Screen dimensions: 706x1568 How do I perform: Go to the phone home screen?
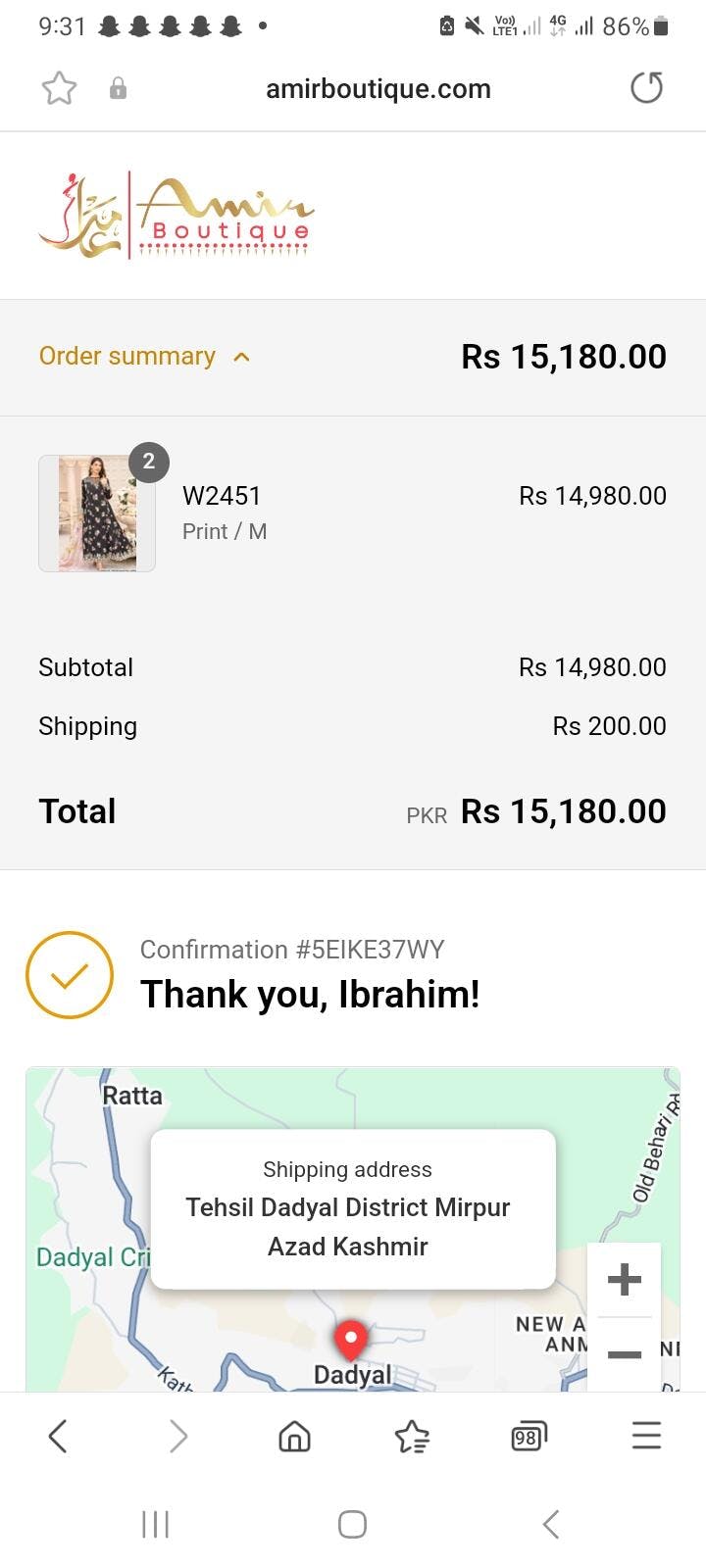(352, 1524)
